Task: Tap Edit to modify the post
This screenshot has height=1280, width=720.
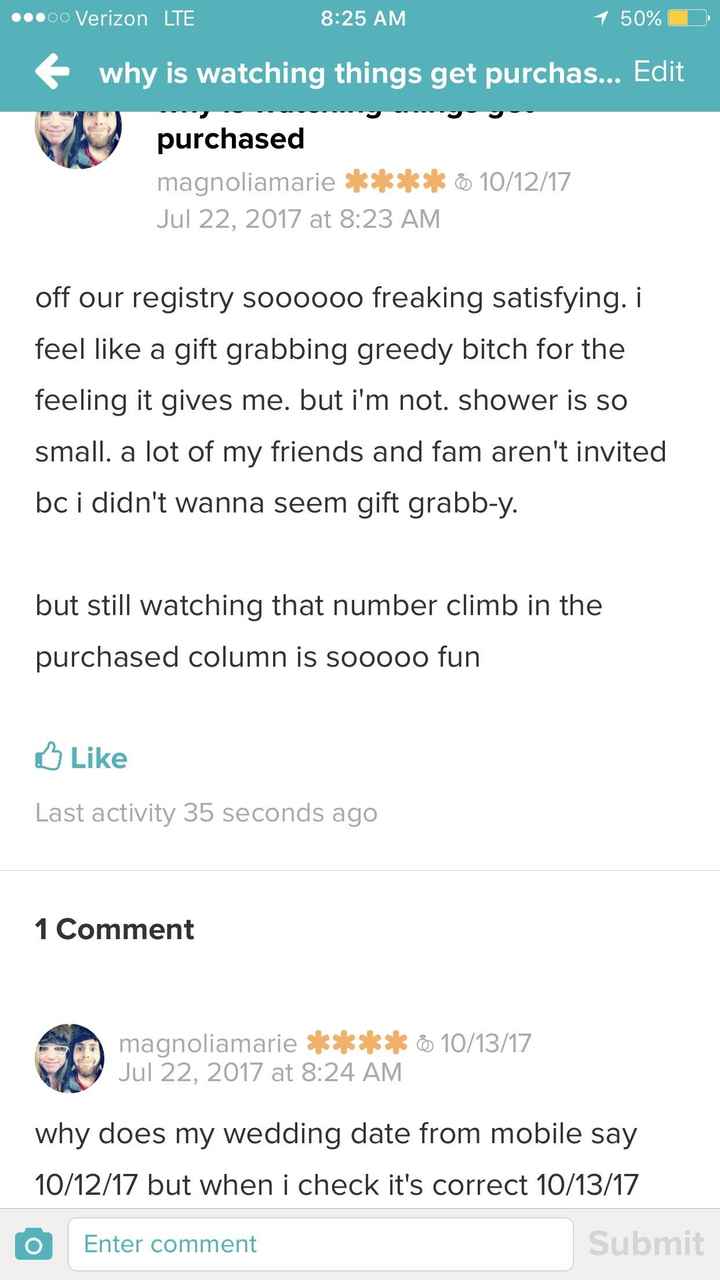Action: coord(659,72)
